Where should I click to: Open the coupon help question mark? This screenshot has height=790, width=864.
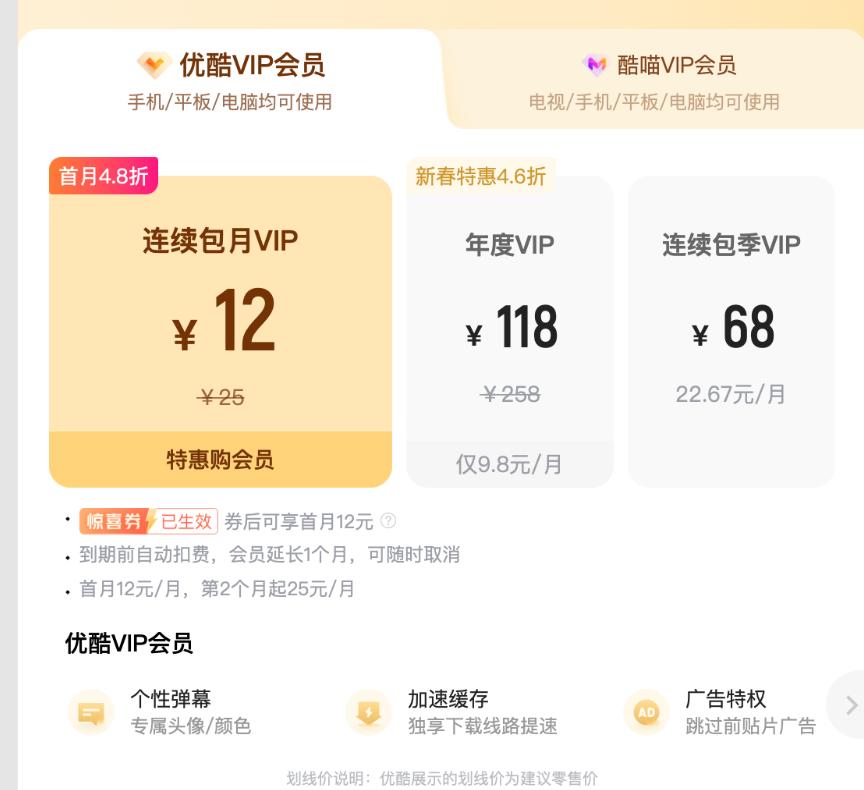[x=388, y=521]
